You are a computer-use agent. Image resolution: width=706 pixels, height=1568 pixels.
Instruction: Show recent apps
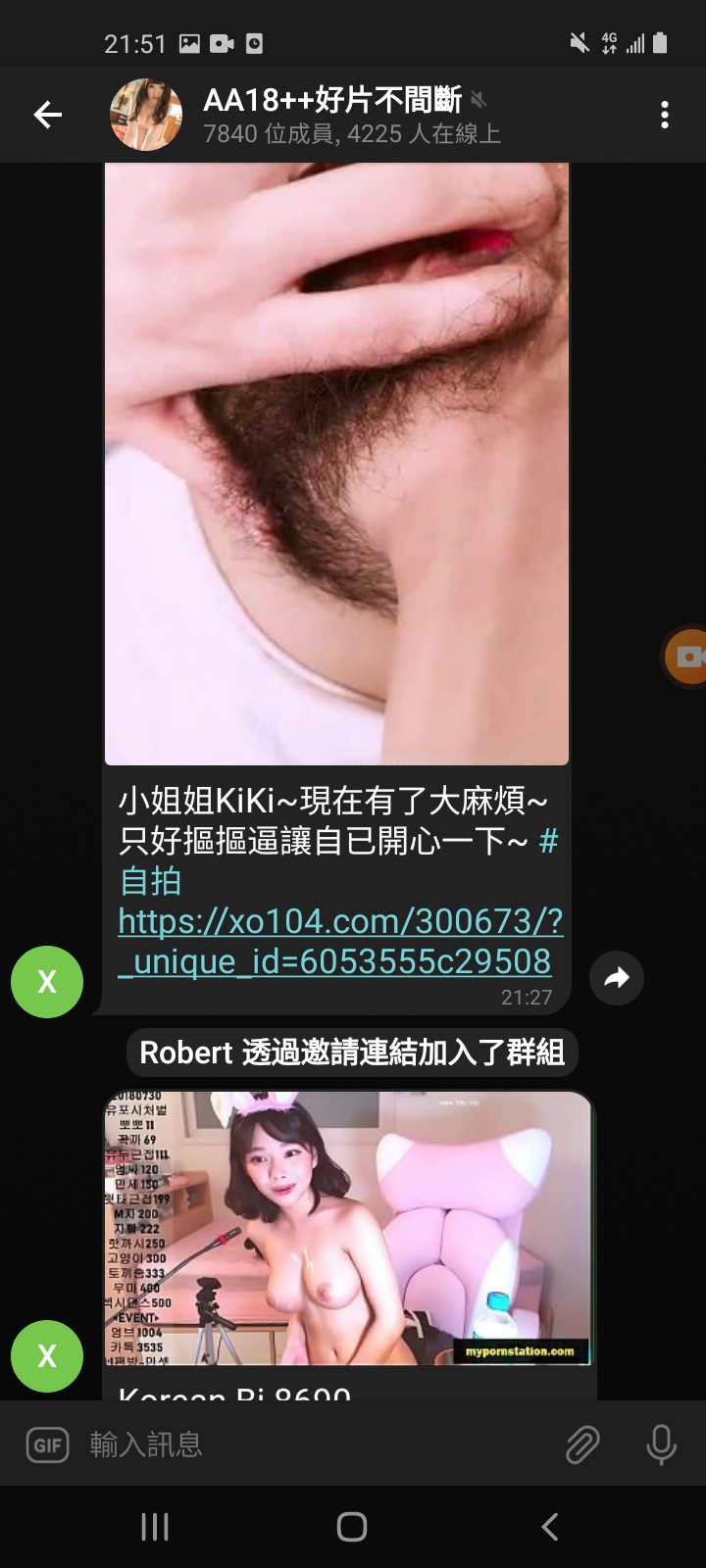pos(155,1527)
